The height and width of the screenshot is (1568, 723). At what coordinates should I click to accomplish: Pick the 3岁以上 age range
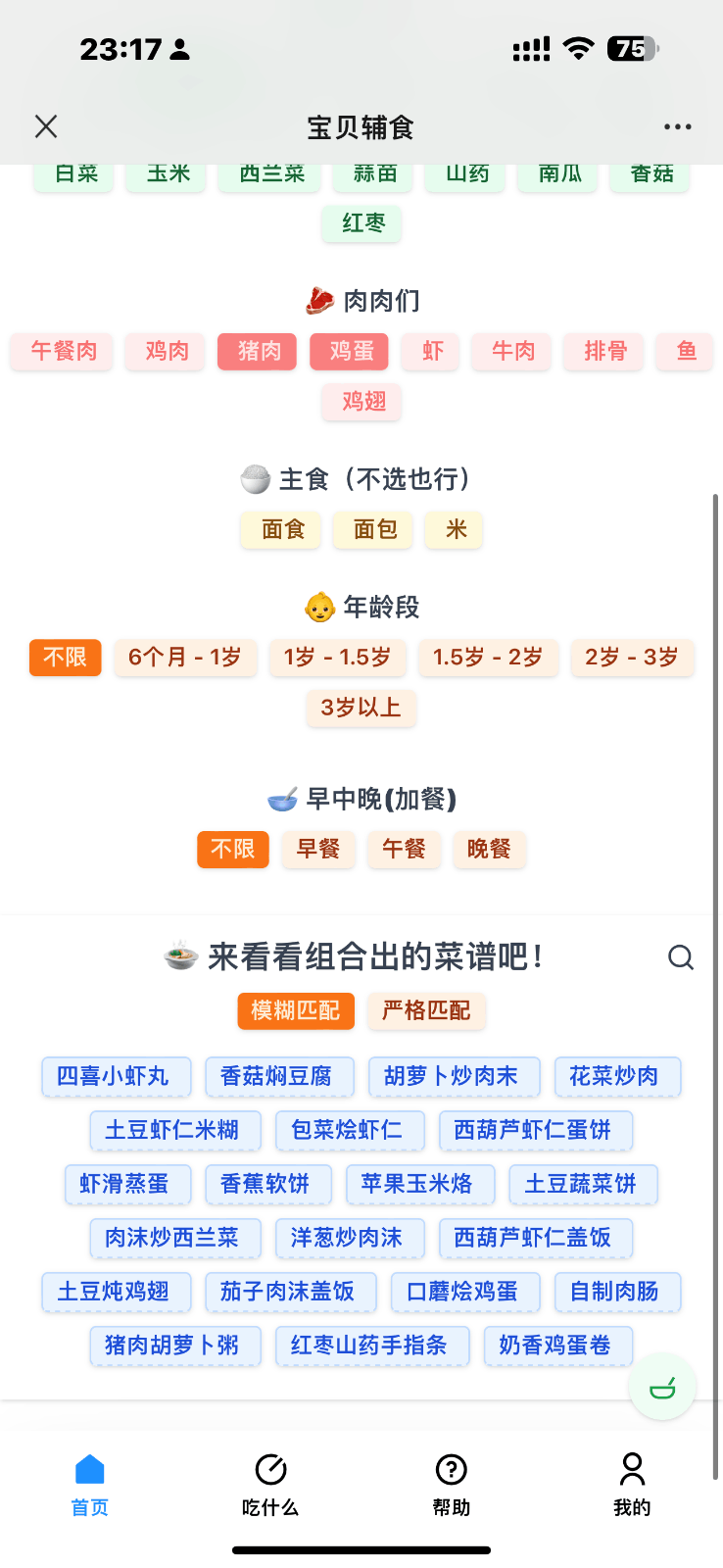[361, 708]
